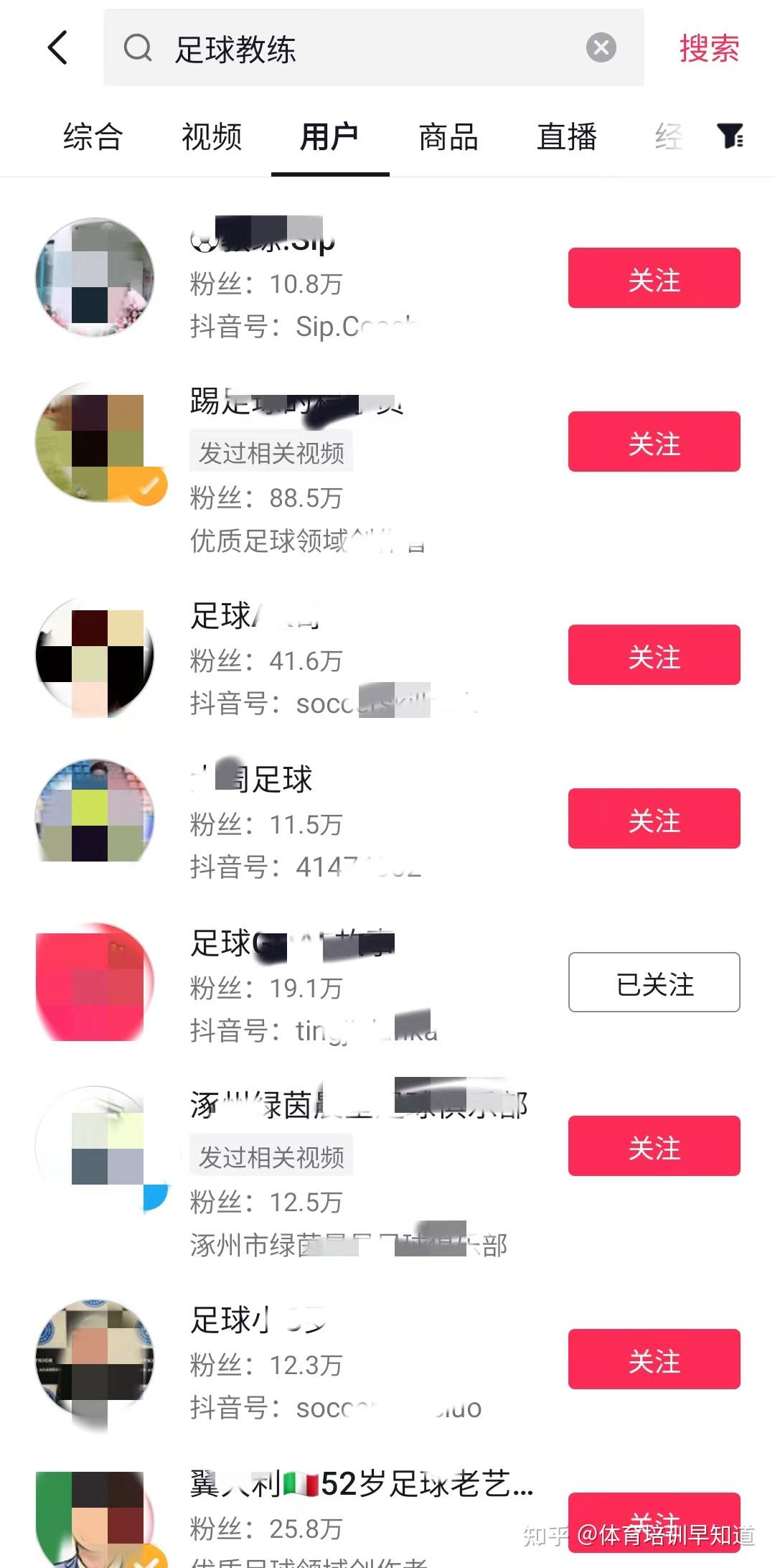Viewport: 775px width, 1568px height.
Task: Follow the user with 88.5万 fans
Action: 654,442
